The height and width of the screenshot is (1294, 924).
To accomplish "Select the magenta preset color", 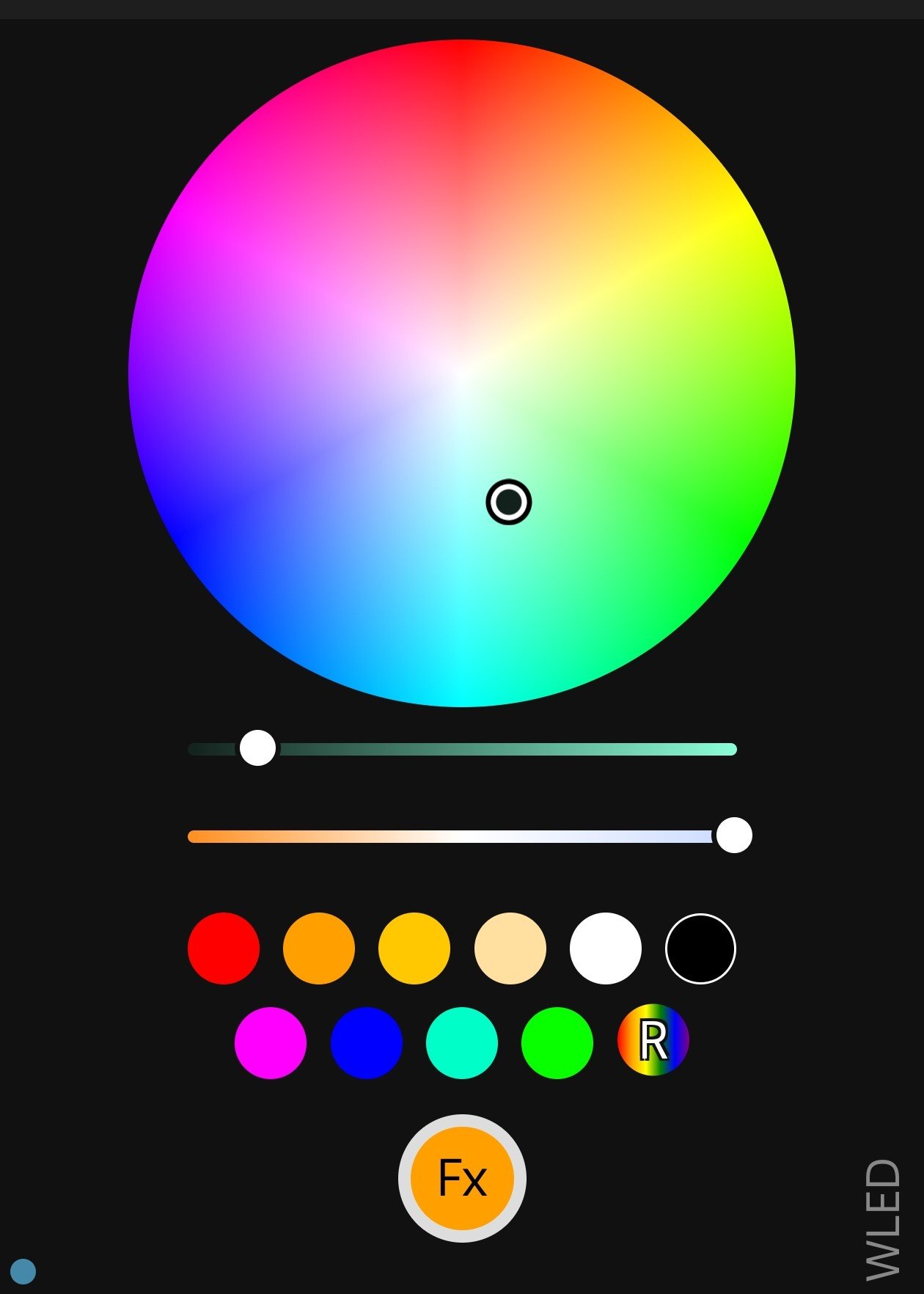I will pos(271,1041).
